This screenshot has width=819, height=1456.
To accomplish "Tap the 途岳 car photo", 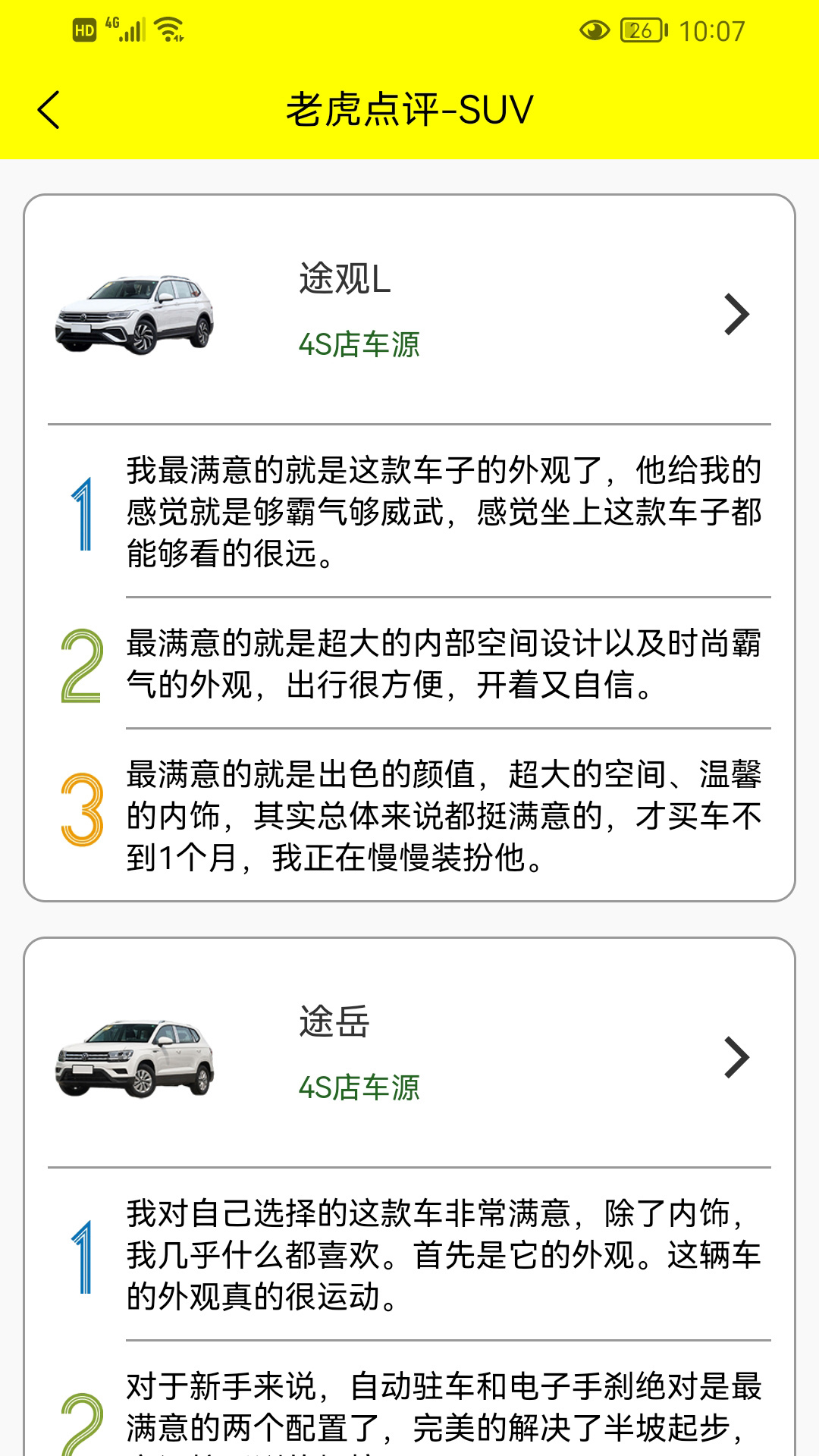I will [x=134, y=1056].
